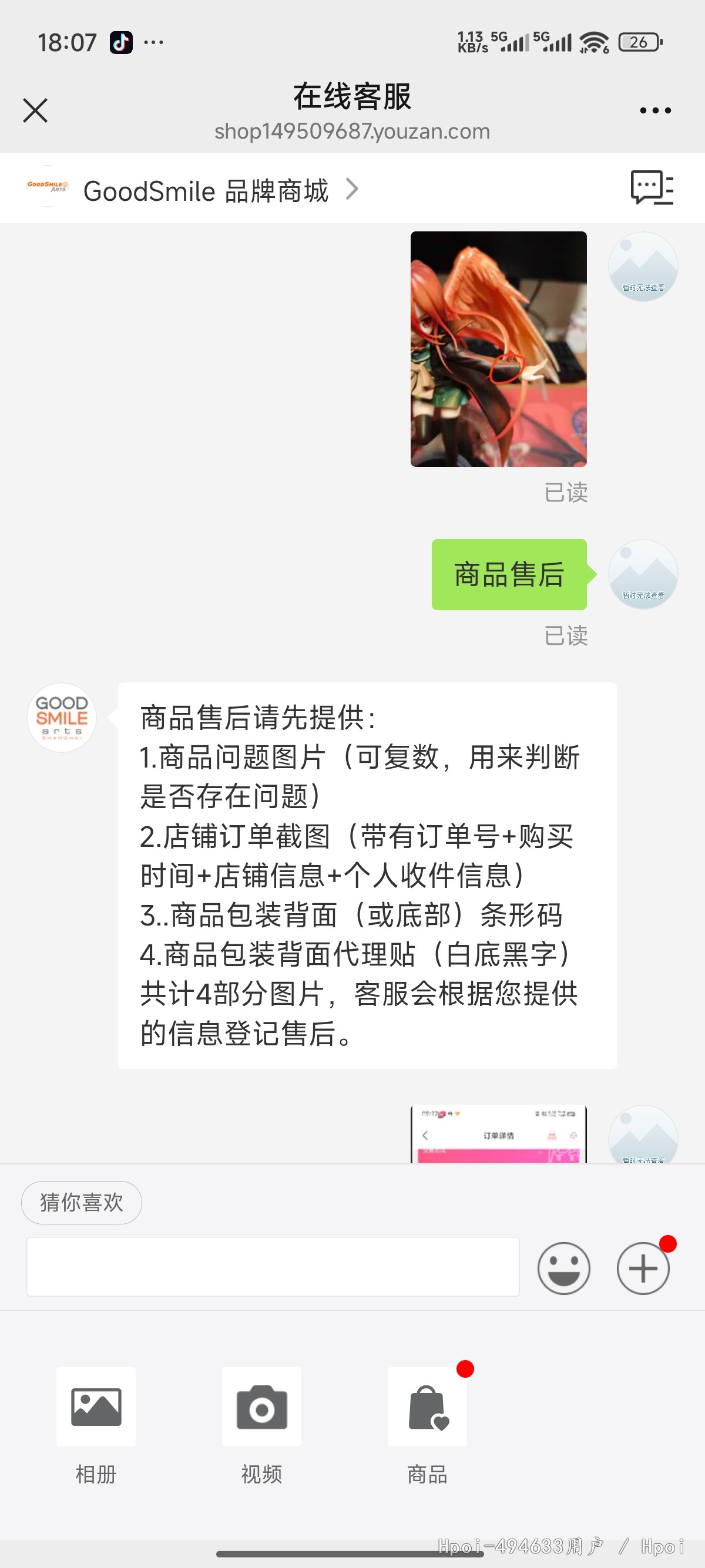This screenshot has height=1568, width=705.
Task: Toggle the plus attachments panel
Action: (643, 1268)
